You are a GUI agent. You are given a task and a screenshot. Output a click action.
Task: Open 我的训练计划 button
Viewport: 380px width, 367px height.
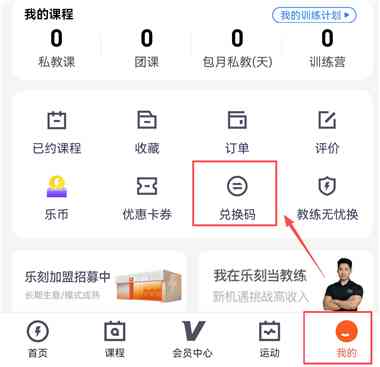pyautogui.click(x=314, y=15)
